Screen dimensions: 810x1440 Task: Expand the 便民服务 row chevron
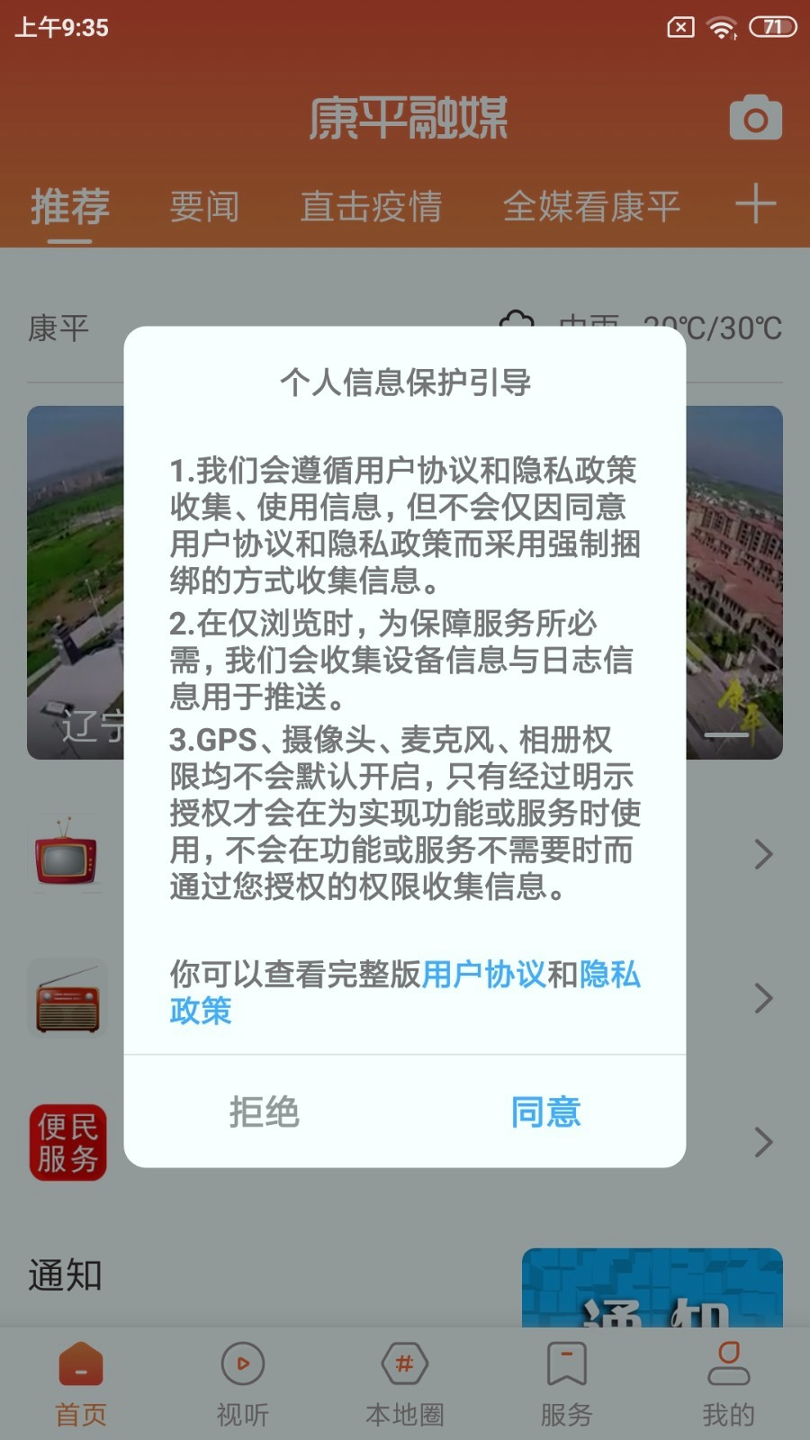[764, 1142]
